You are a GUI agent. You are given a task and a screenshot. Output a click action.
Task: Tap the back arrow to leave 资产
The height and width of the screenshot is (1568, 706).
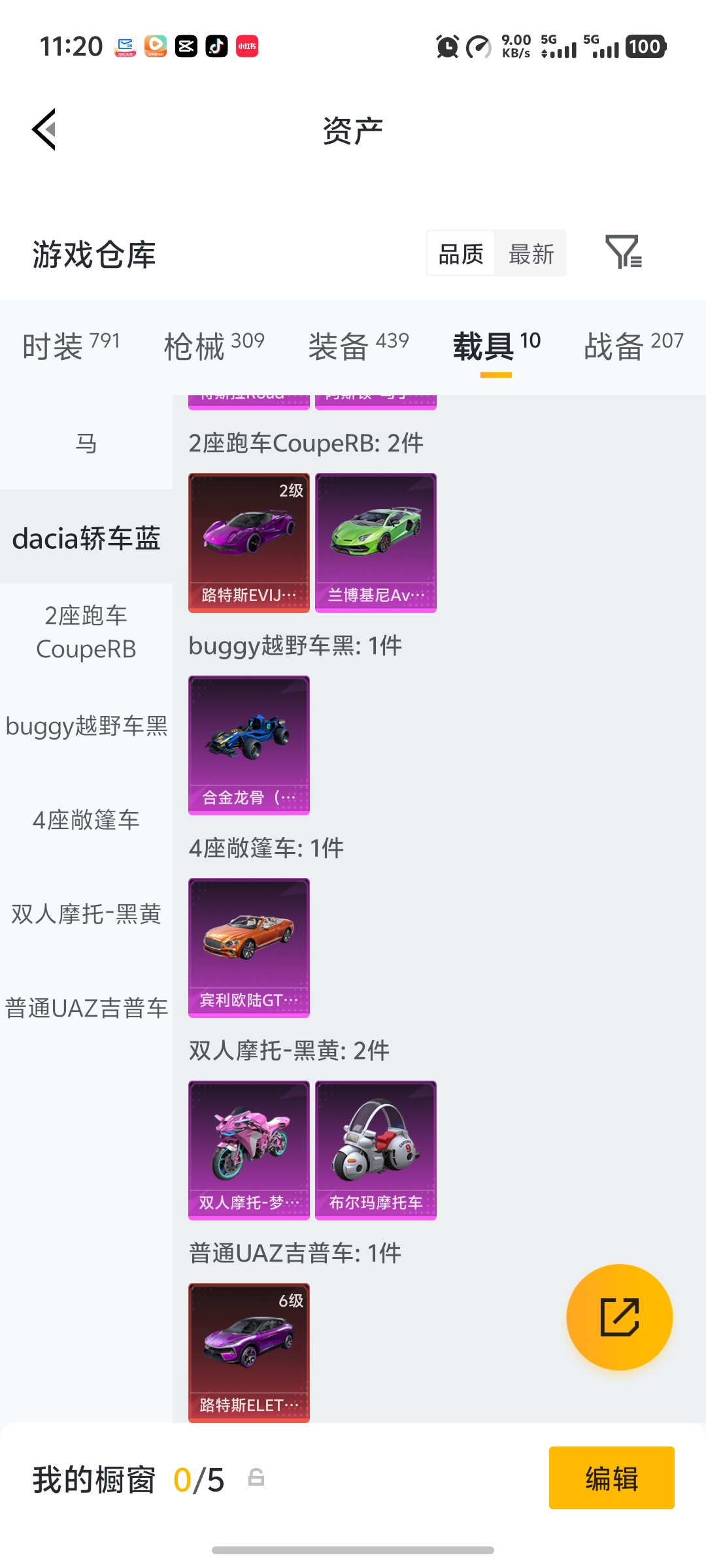pos(44,129)
